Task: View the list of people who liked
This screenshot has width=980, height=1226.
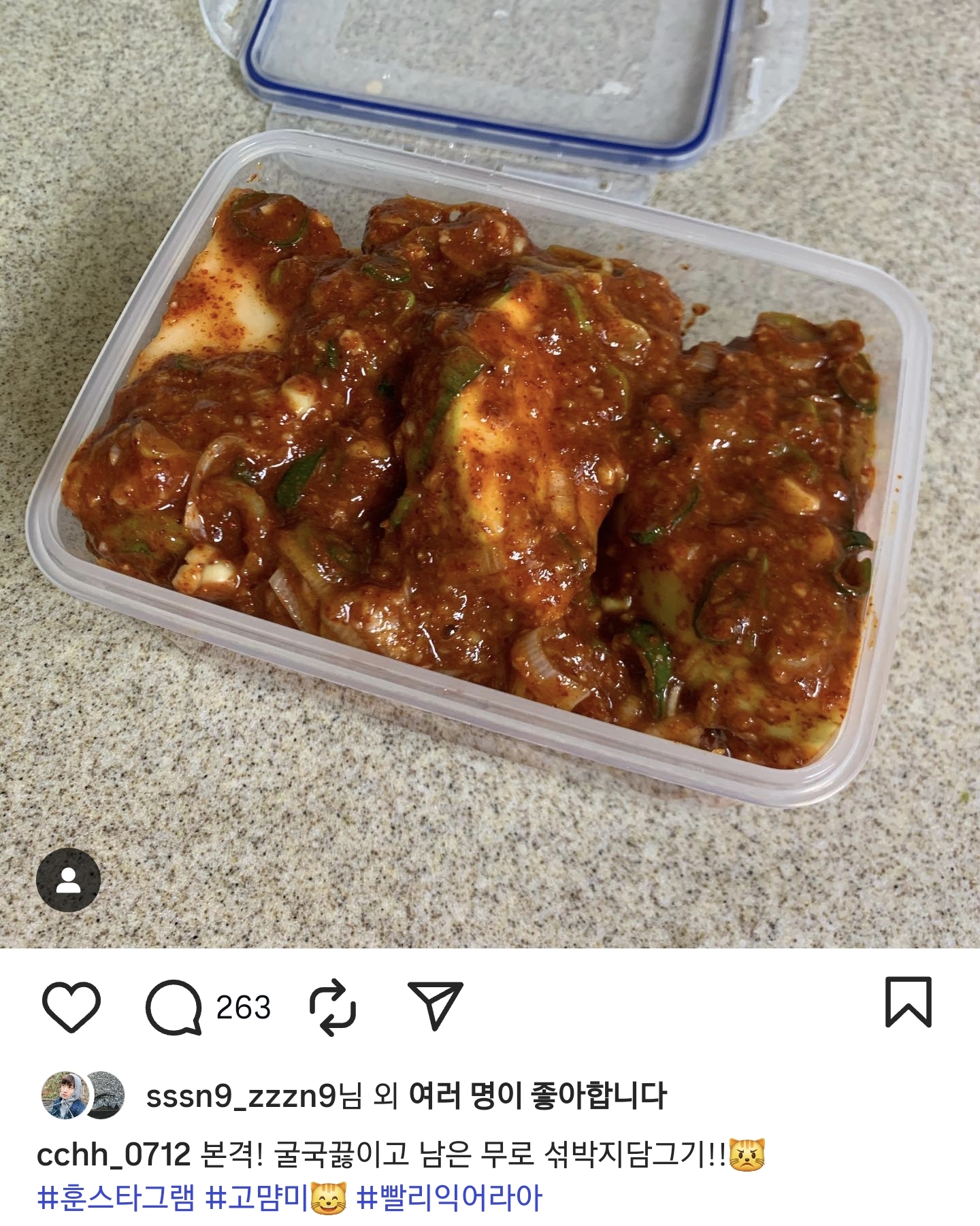Action: tap(537, 1096)
